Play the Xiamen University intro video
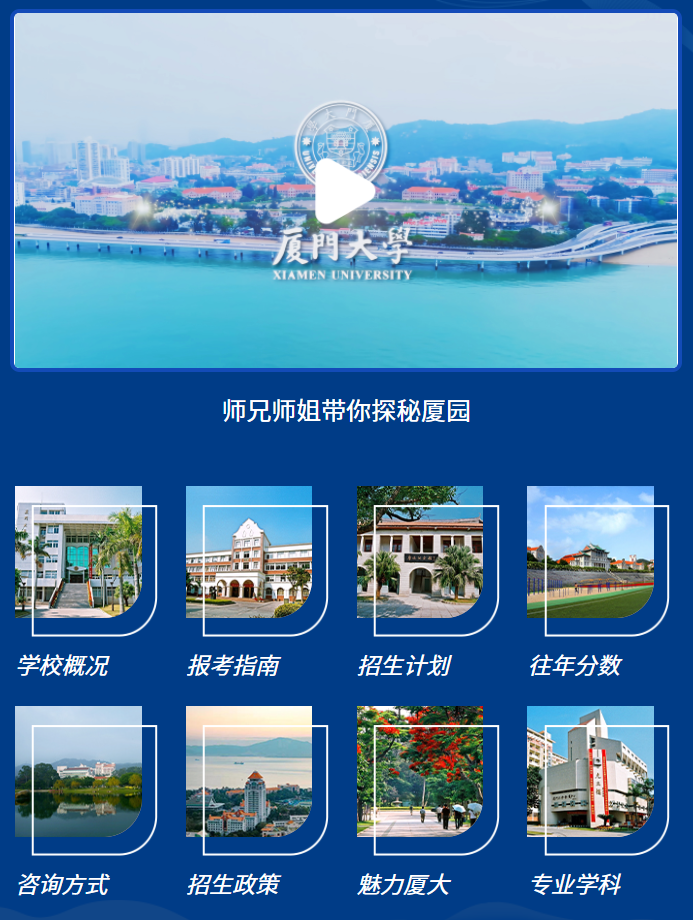The image size is (693, 920). pos(345,191)
